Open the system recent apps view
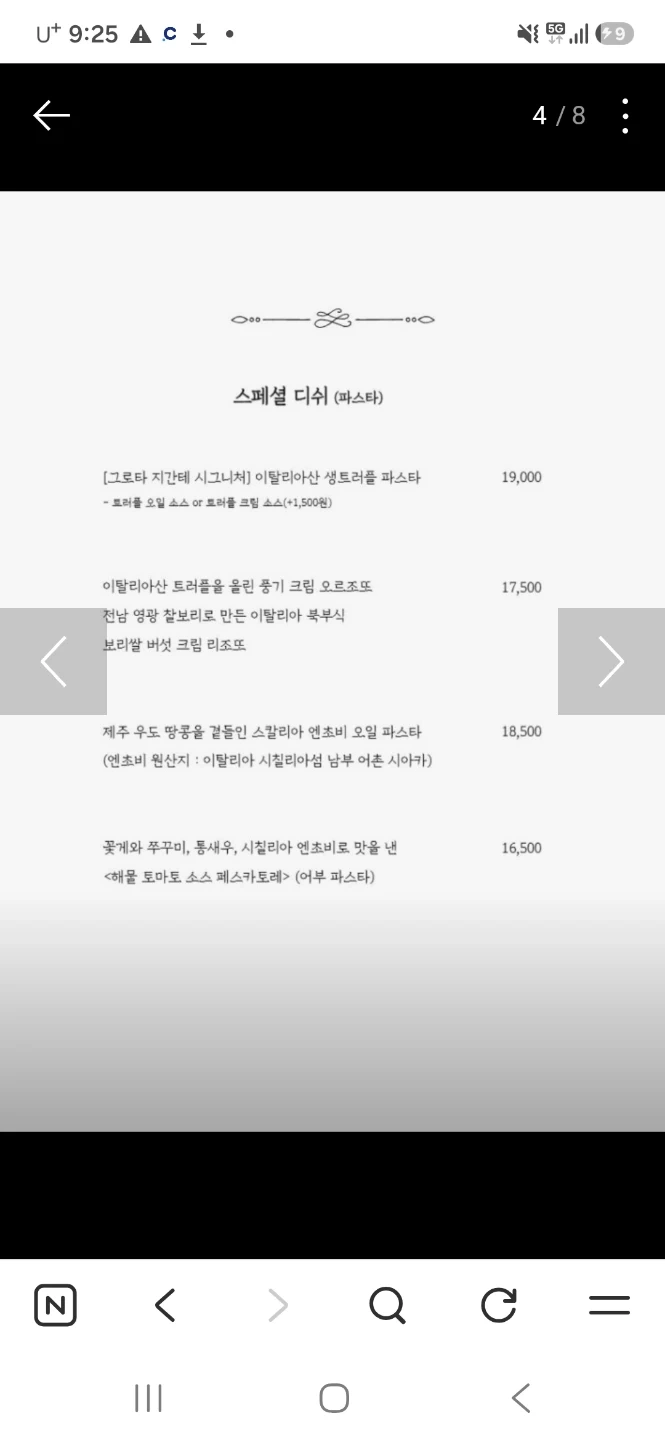 [148, 1398]
